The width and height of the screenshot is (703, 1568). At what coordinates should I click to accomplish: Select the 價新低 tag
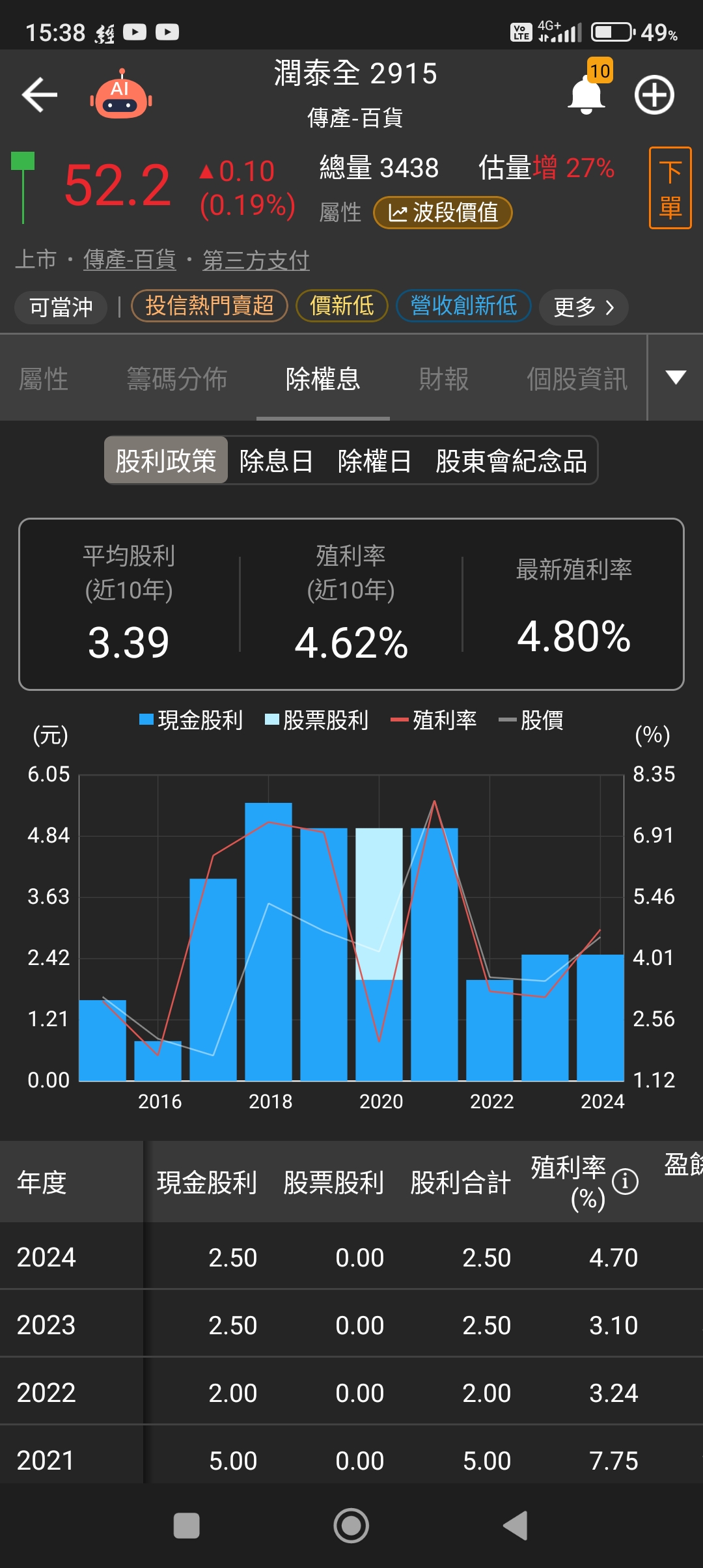(x=342, y=306)
